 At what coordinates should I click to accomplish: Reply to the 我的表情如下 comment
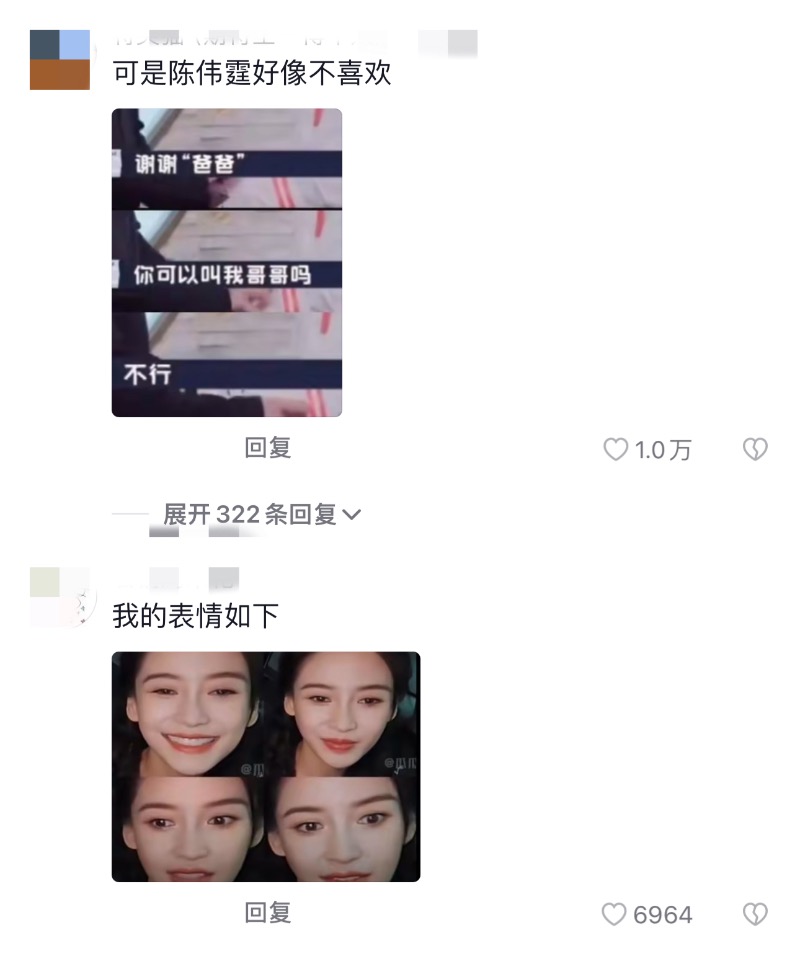point(267,912)
